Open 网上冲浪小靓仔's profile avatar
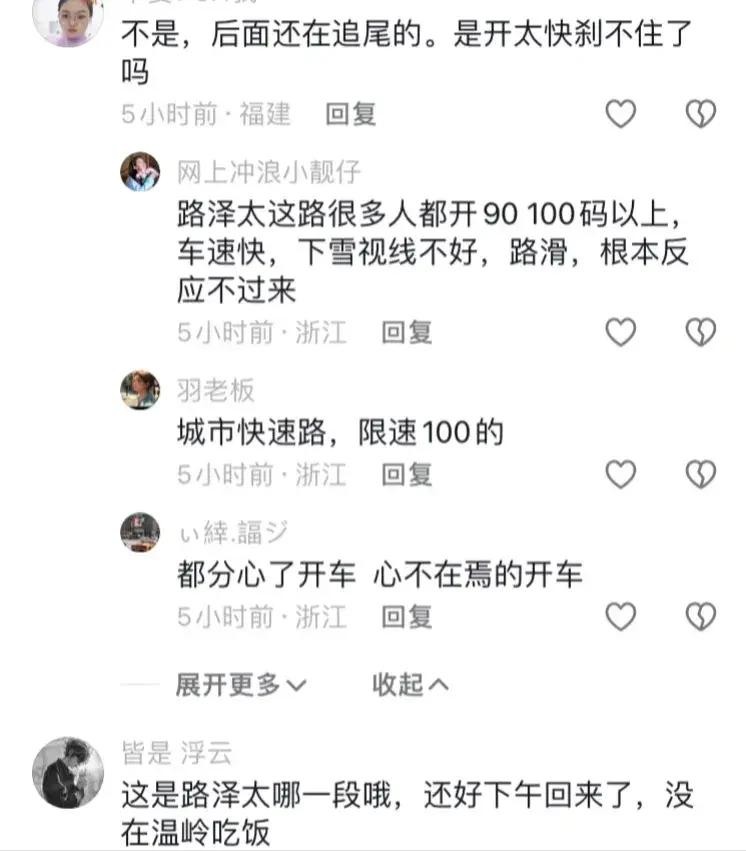Screen dimensions: 746x851 coord(140,172)
